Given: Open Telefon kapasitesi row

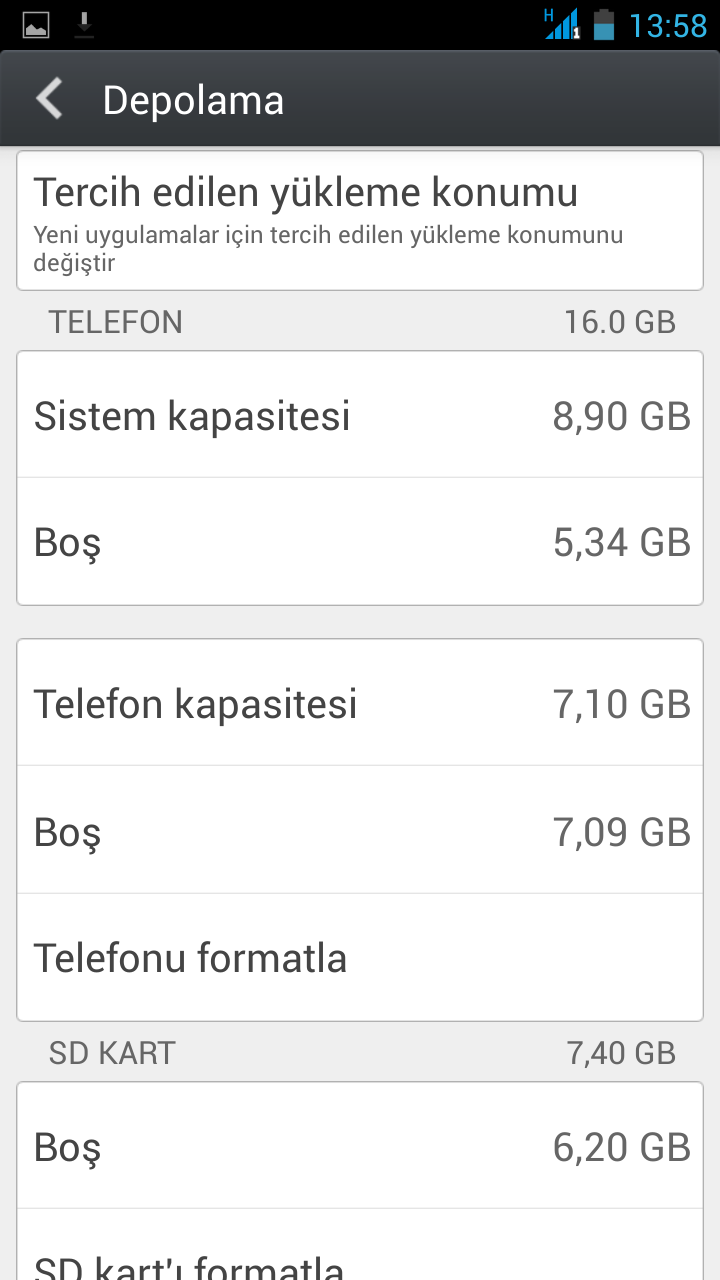Looking at the screenshot, I should click(360, 703).
